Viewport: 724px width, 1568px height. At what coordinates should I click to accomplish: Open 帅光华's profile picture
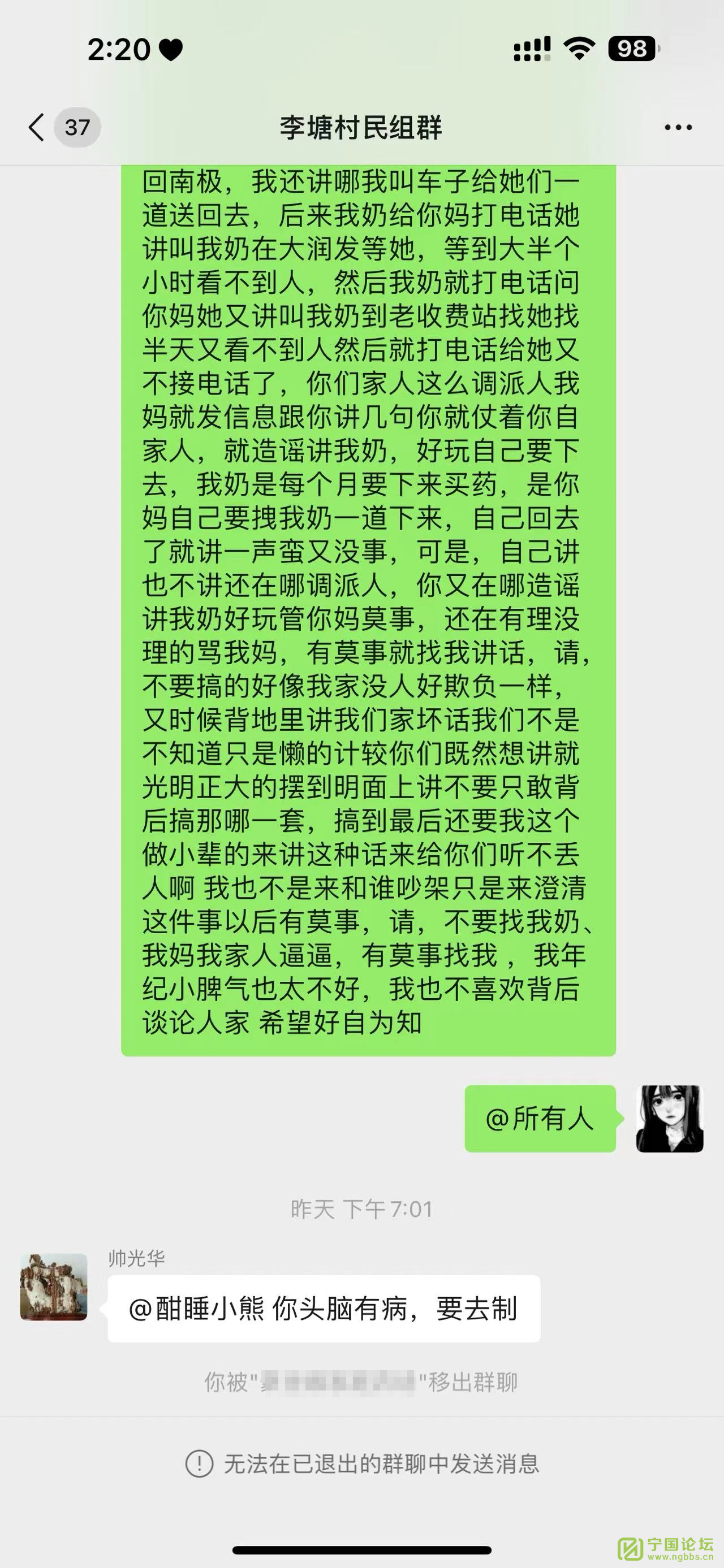tap(54, 1286)
